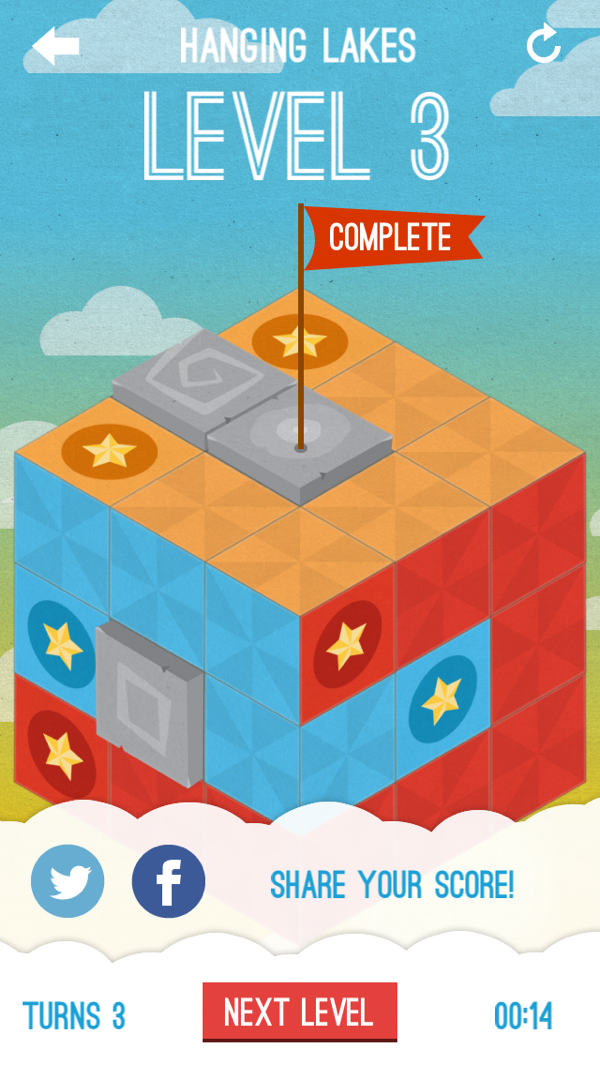600x1065 pixels.
Task: Go back using the arrow icon
Action: point(55,46)
